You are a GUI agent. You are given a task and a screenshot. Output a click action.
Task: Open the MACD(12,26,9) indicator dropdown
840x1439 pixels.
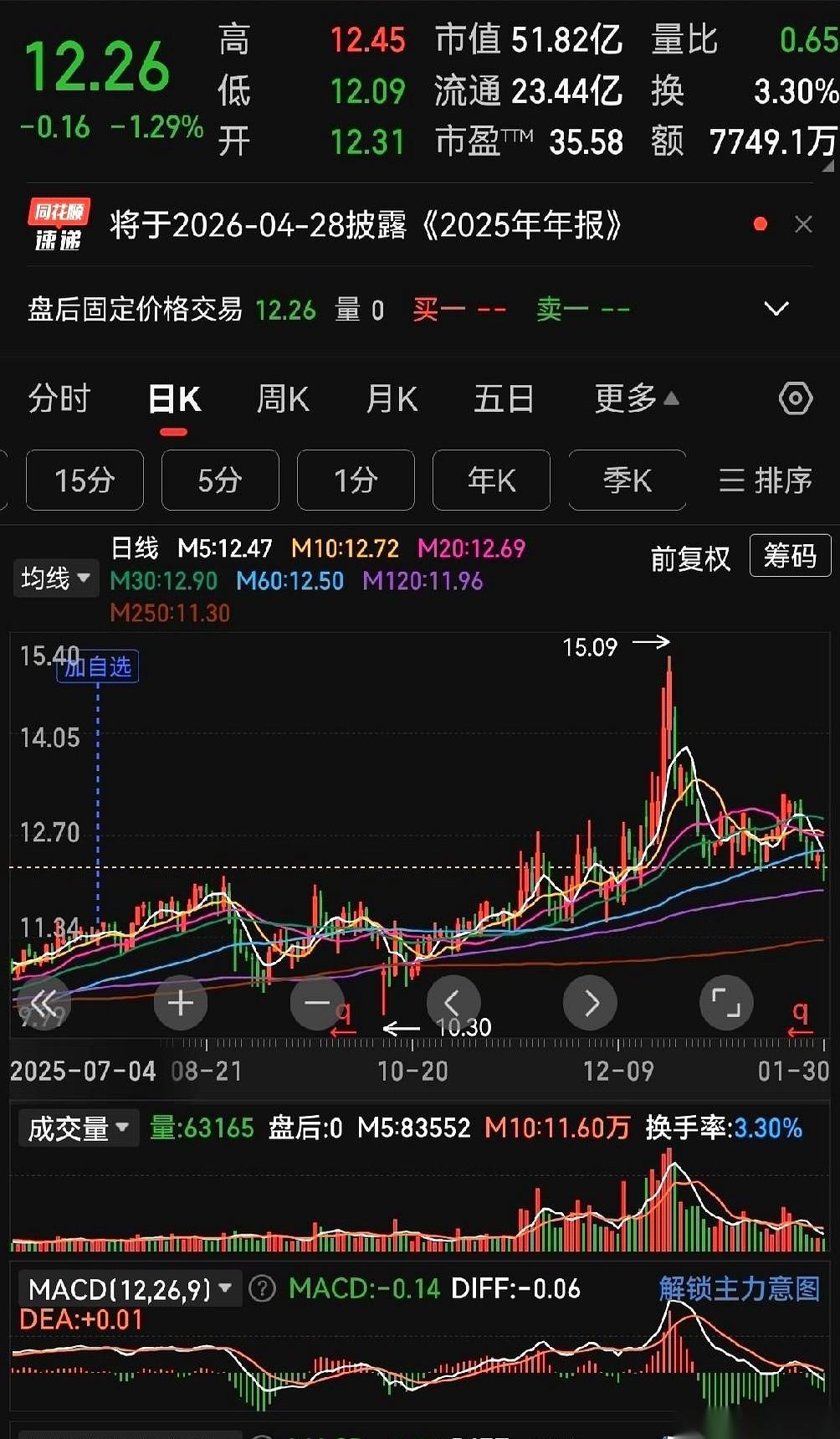click(130, 1288)
